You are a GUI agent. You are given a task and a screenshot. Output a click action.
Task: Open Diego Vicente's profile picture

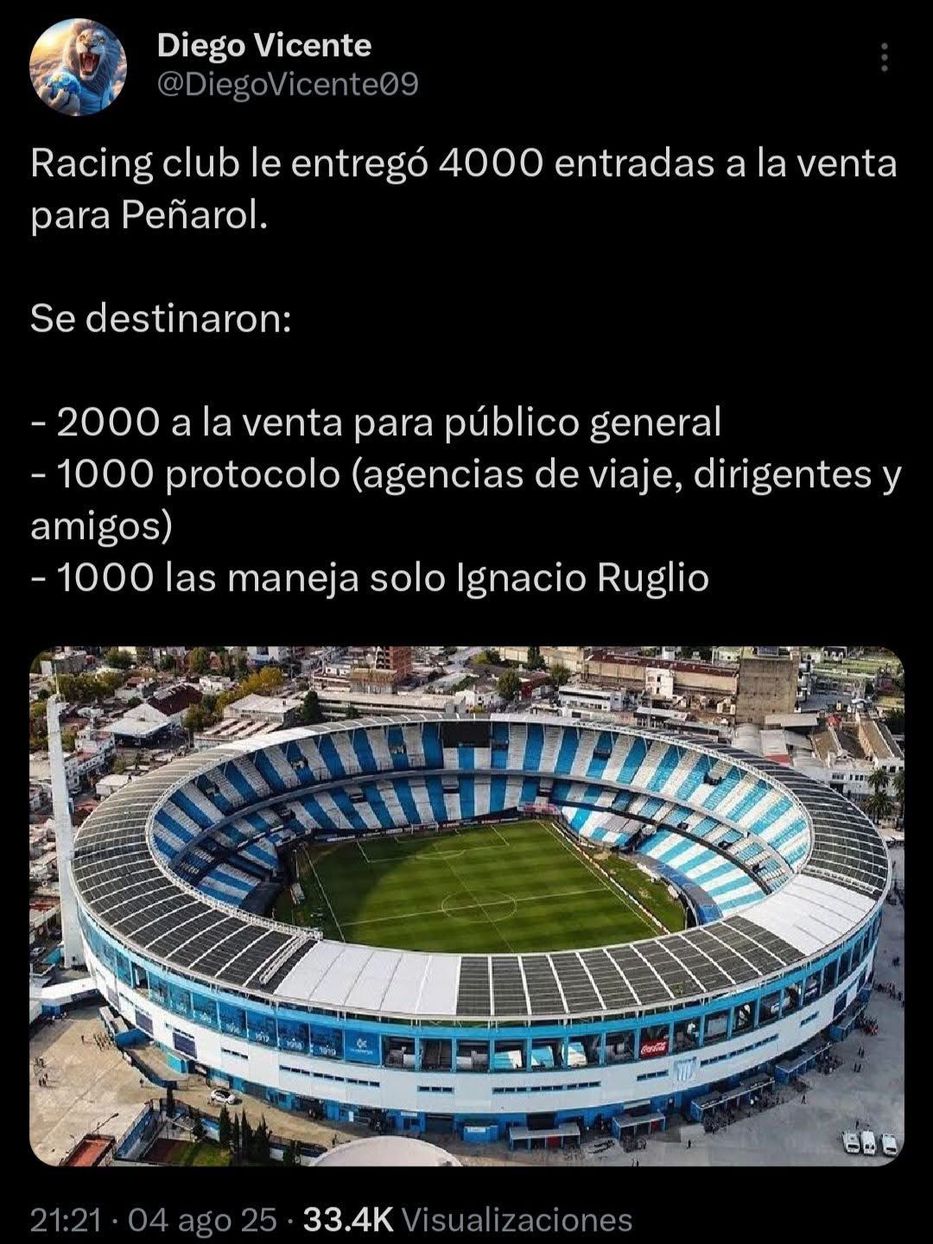[x=78, y=67]
